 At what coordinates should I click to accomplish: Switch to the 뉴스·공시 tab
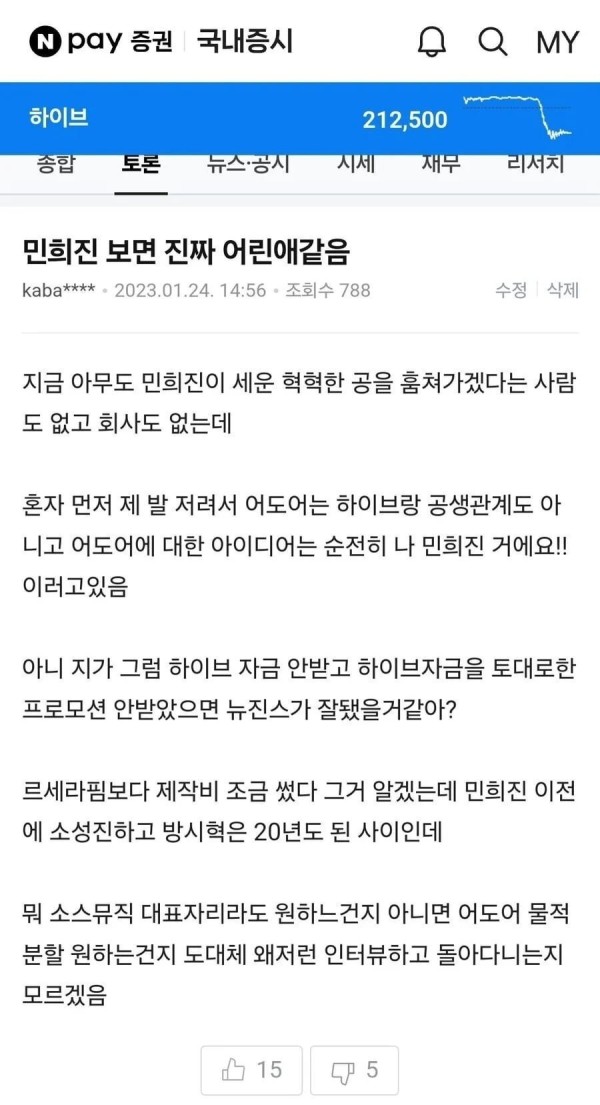(249, 166)
